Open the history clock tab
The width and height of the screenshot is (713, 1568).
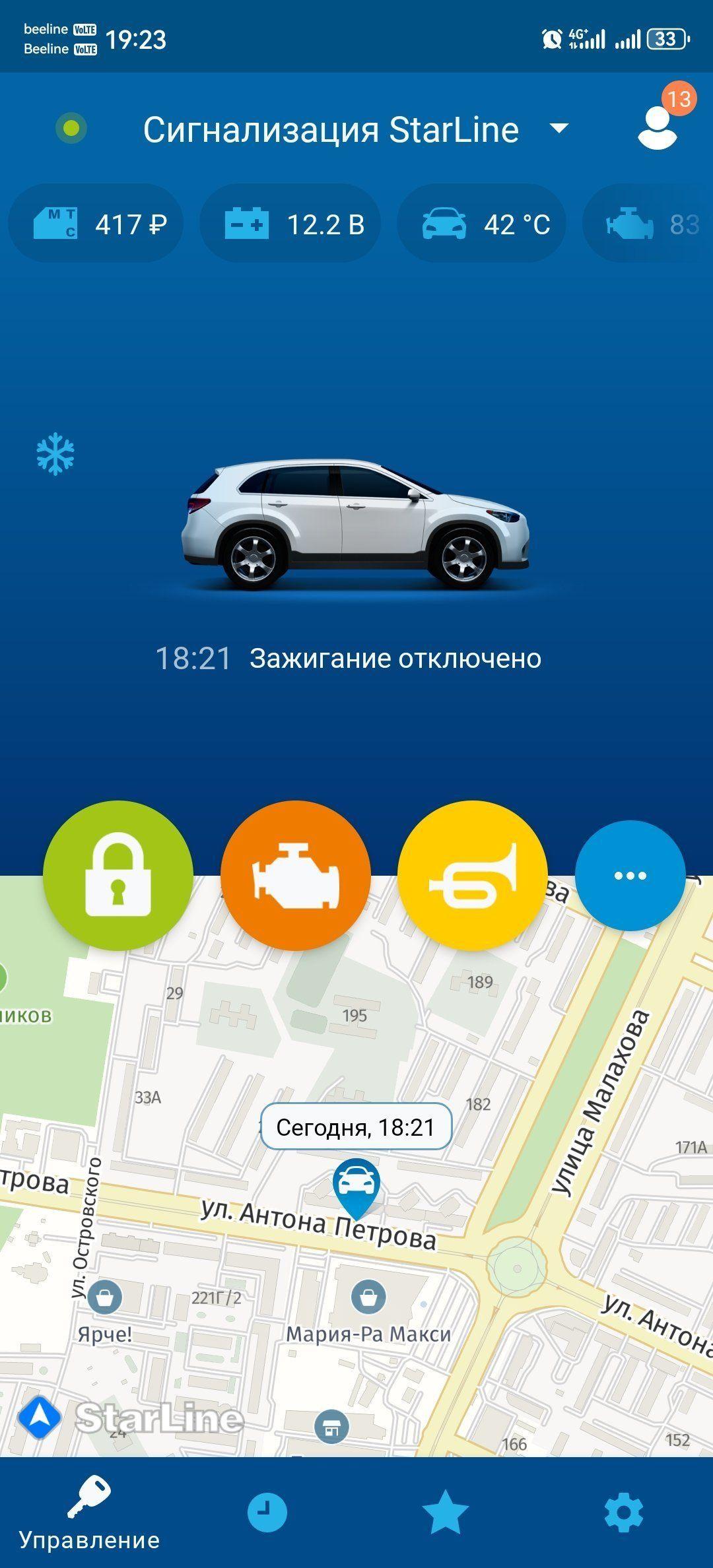[267, 1512]
